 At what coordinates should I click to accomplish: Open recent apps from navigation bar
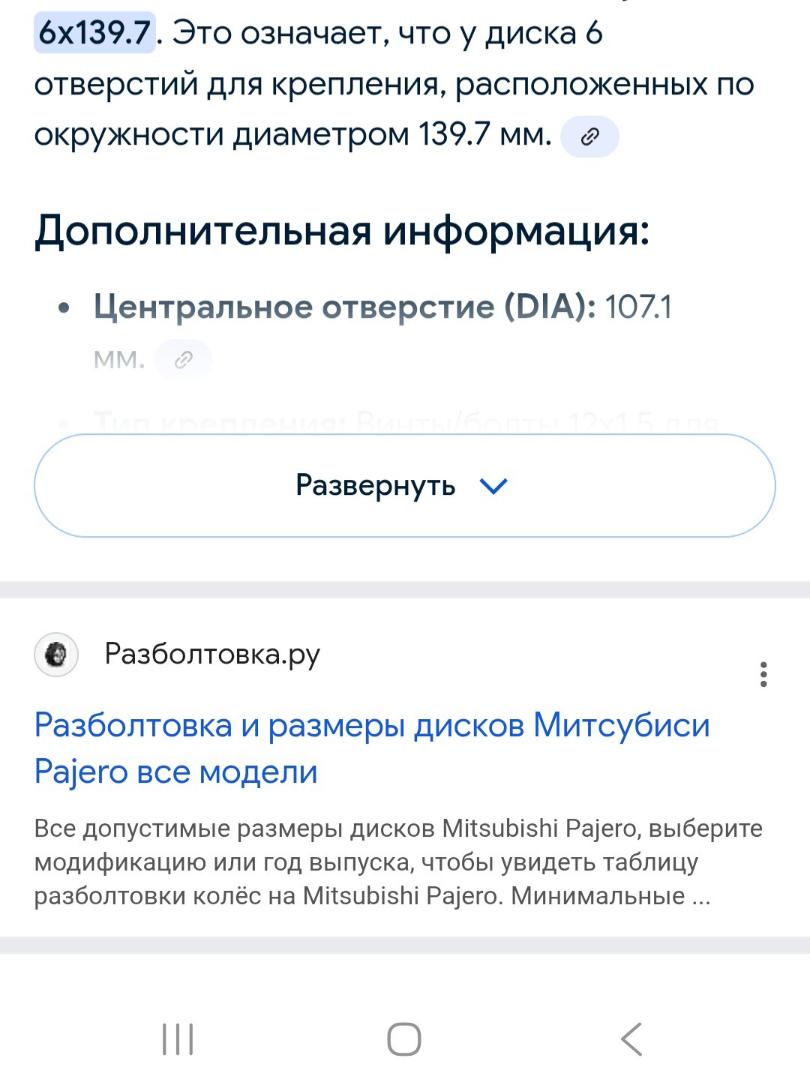(x=178, y=1040)
